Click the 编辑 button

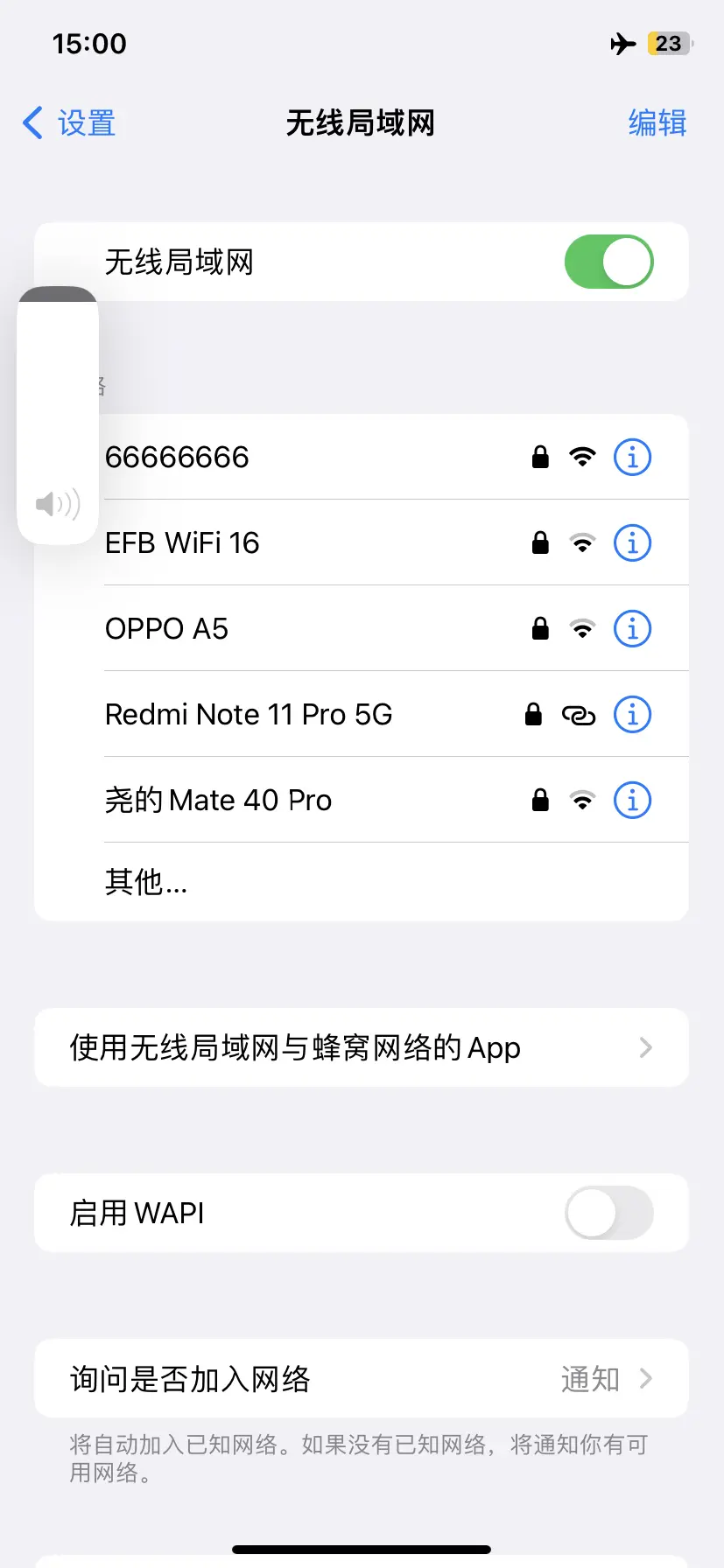tap(657, 123)
